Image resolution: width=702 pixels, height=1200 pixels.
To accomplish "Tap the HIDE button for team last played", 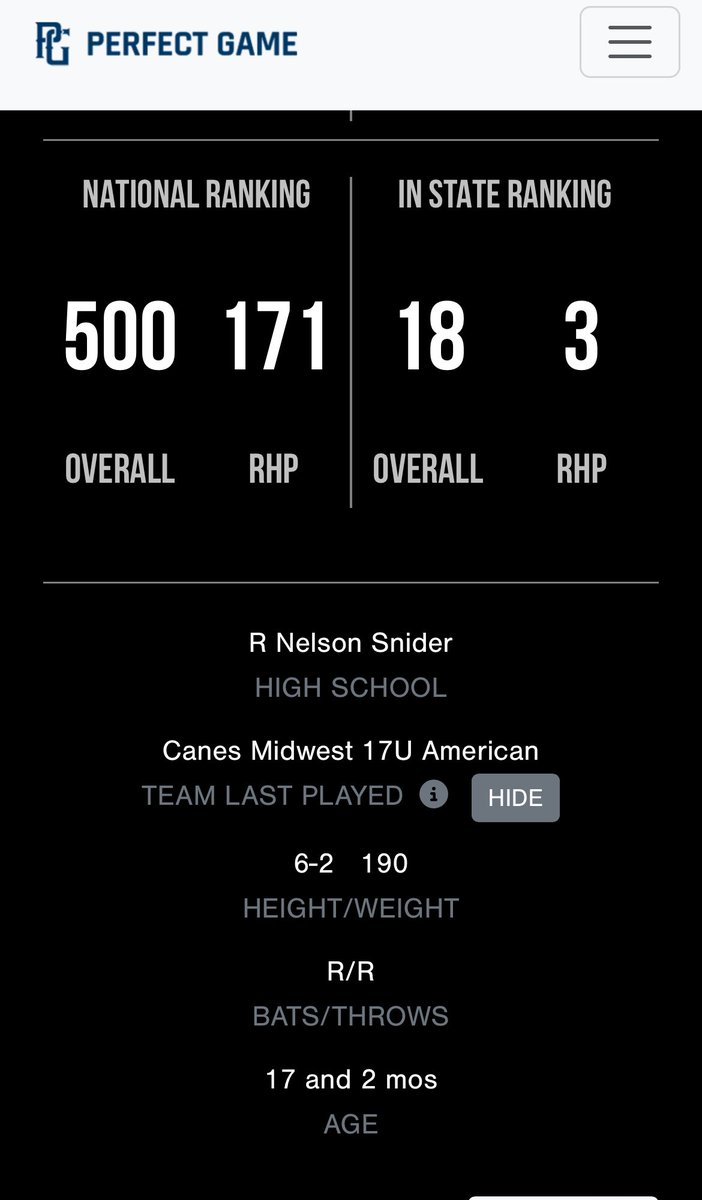I will tap(515, 798).
